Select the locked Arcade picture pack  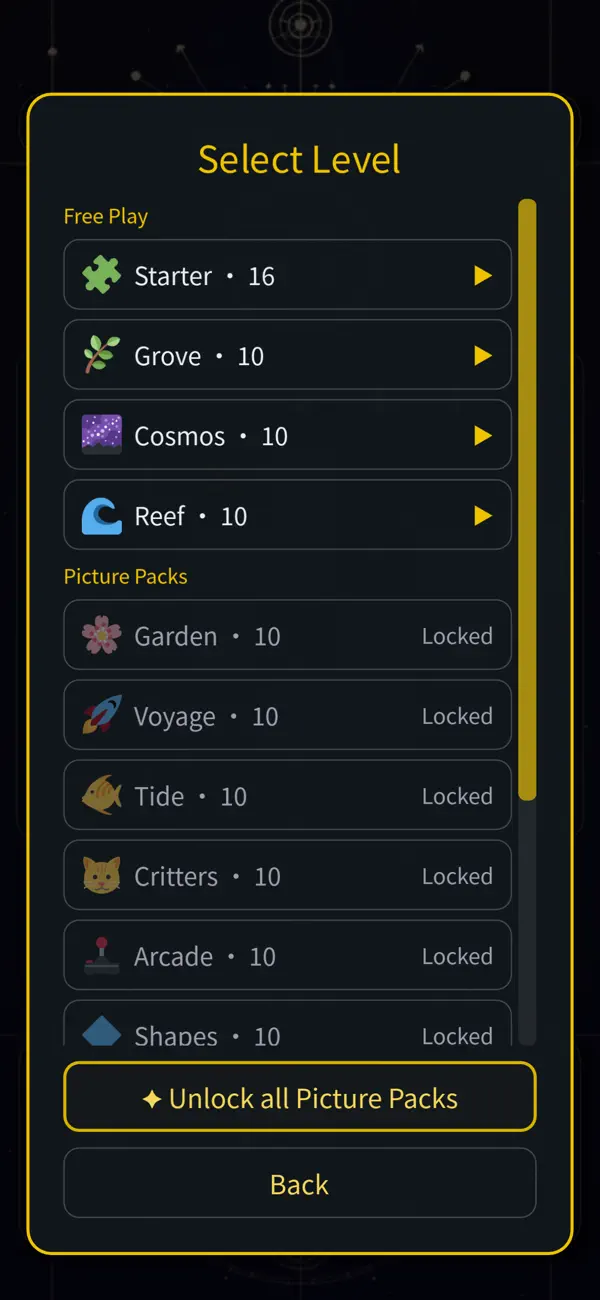[287, 955]
